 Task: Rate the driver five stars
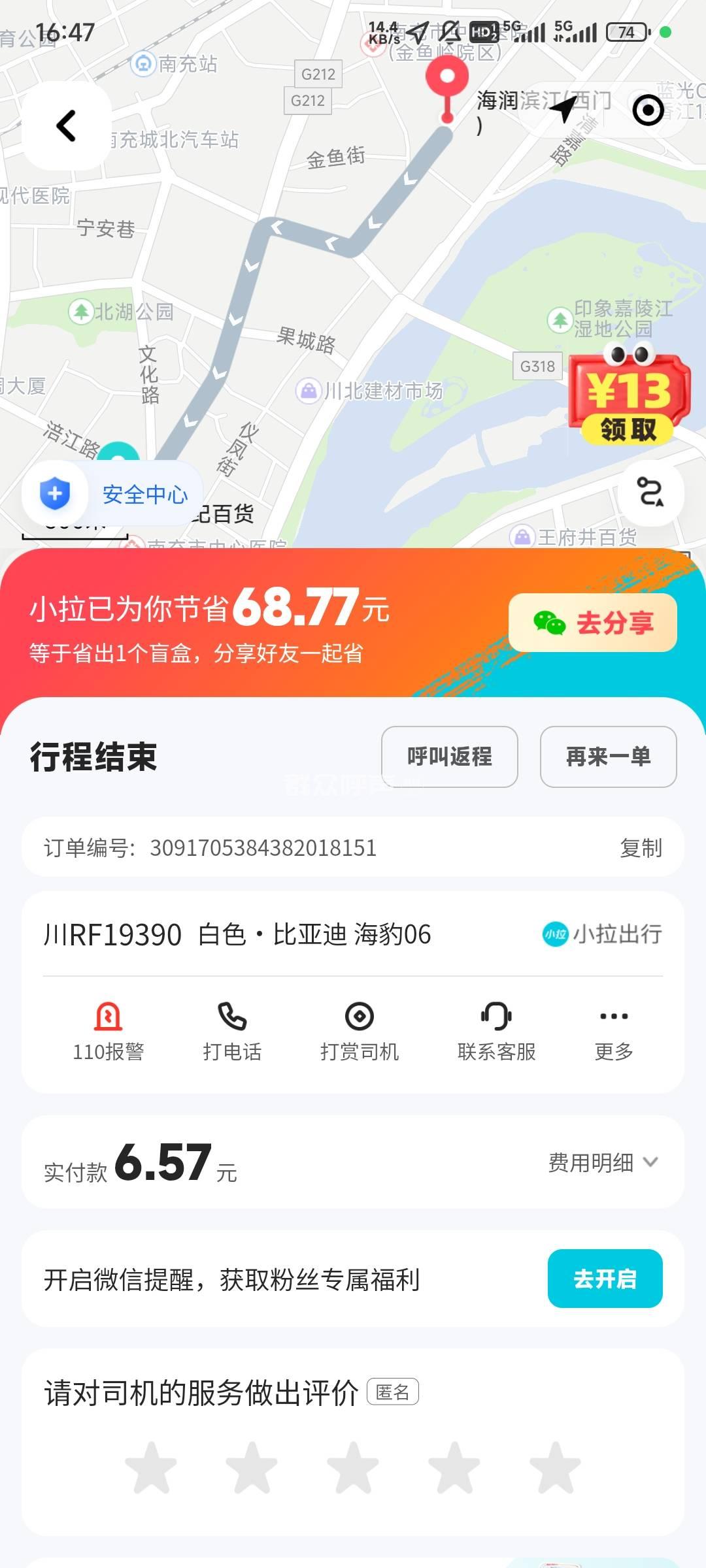click(x=555, y=1468)
